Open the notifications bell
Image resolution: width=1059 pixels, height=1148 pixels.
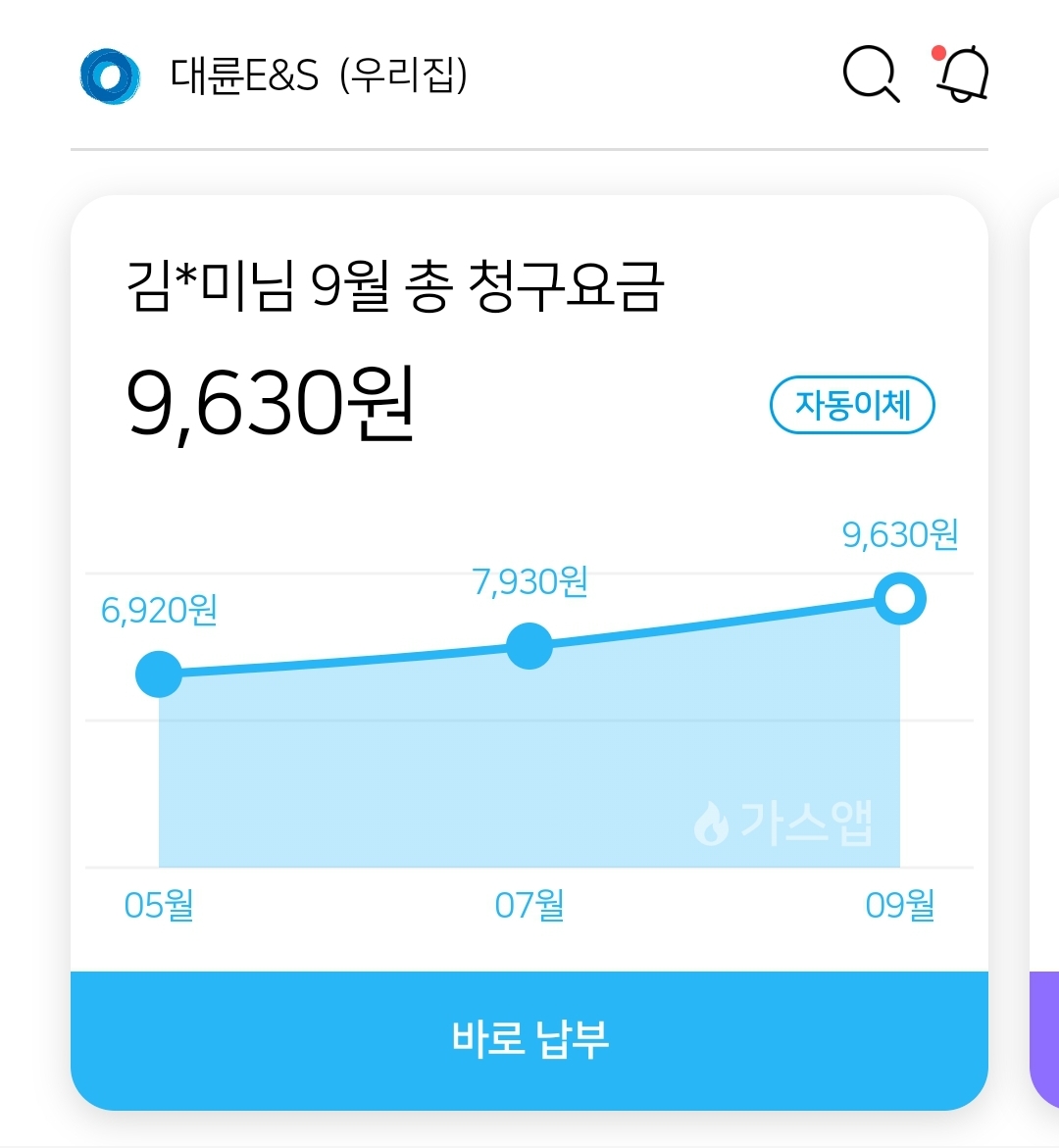coord(962,74)
